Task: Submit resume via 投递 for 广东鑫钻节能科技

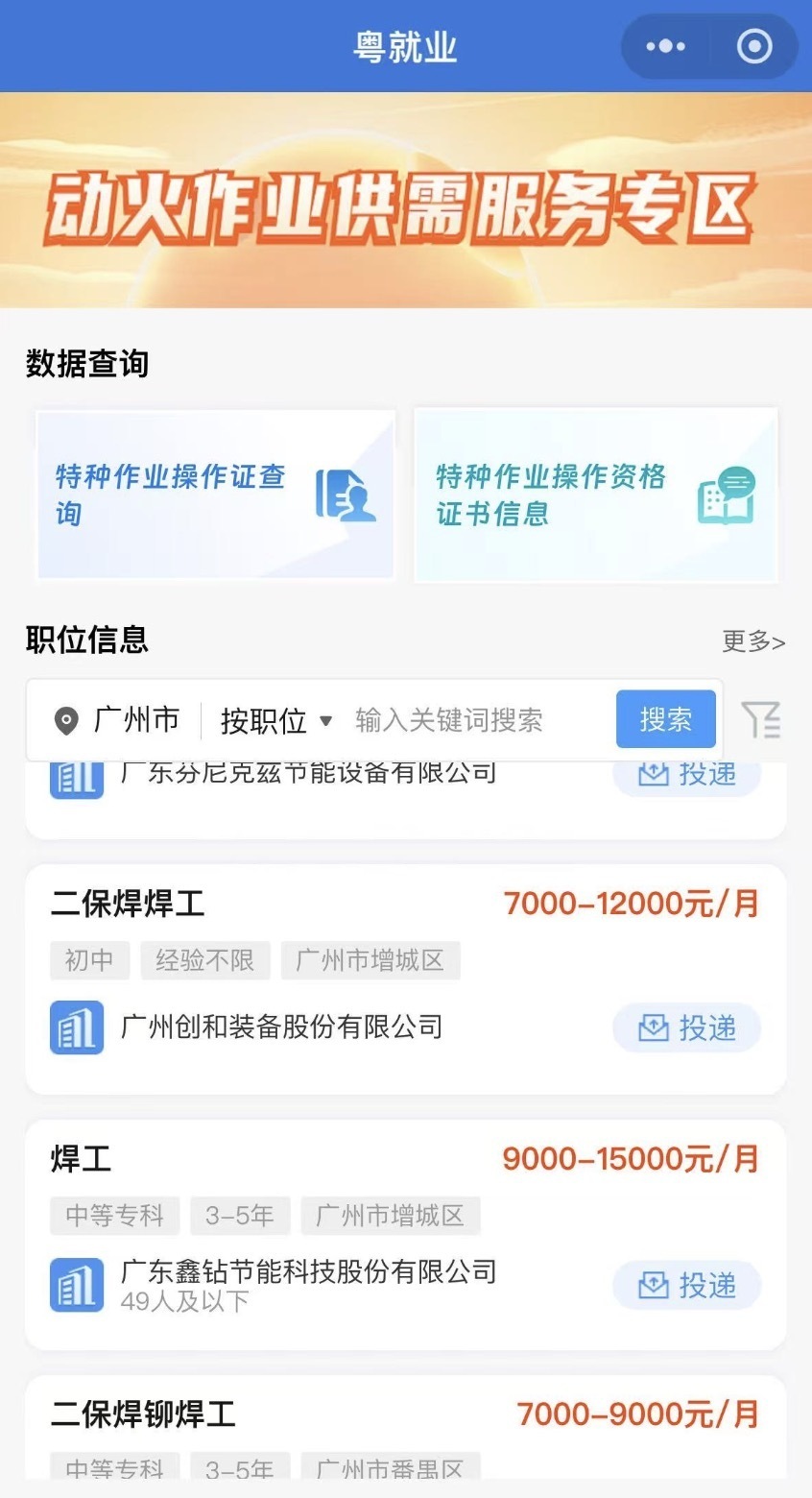Action: [687, 1285]
